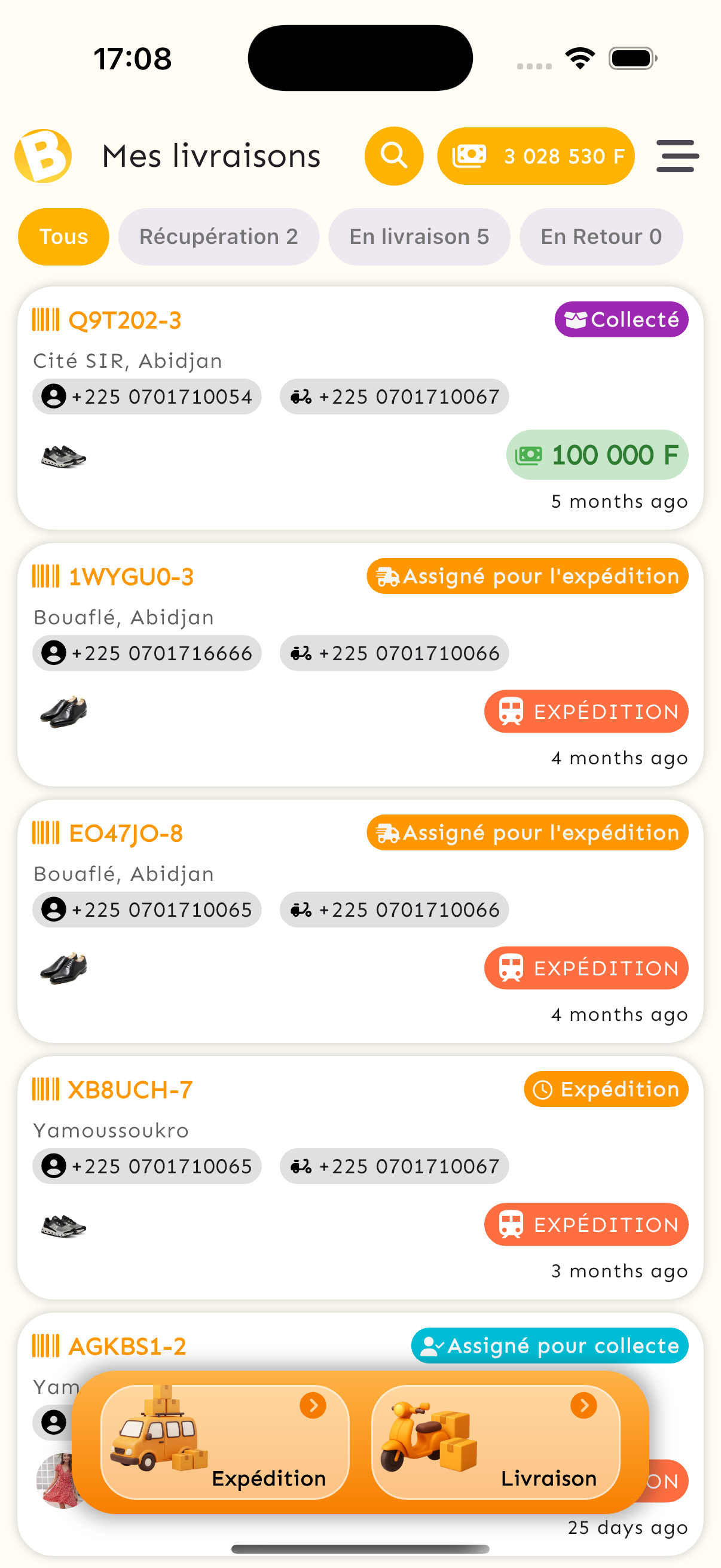Call courier +225 0701710066 on EO47JO-8

pos(394,910)
